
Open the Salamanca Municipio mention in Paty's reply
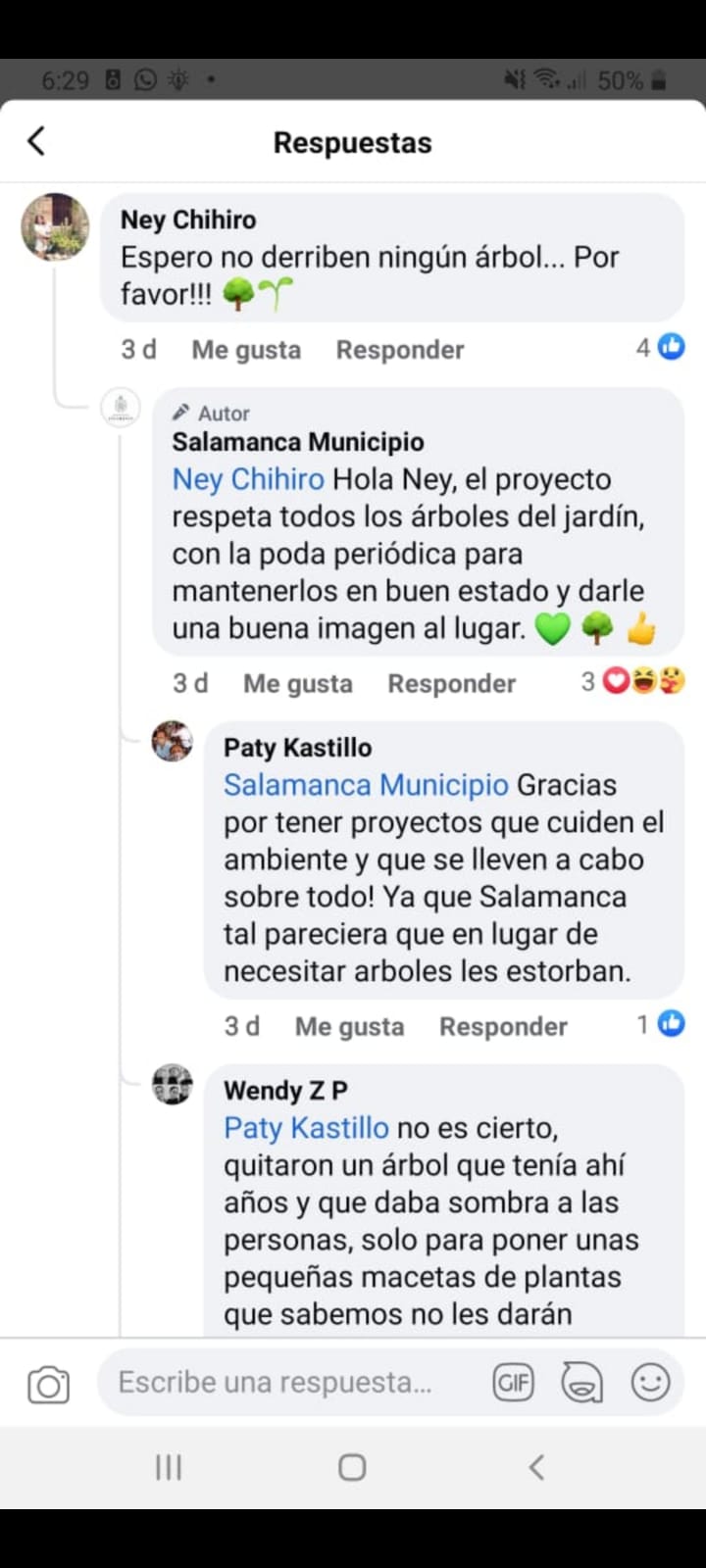pyautogui.click(x=366, y=785)
